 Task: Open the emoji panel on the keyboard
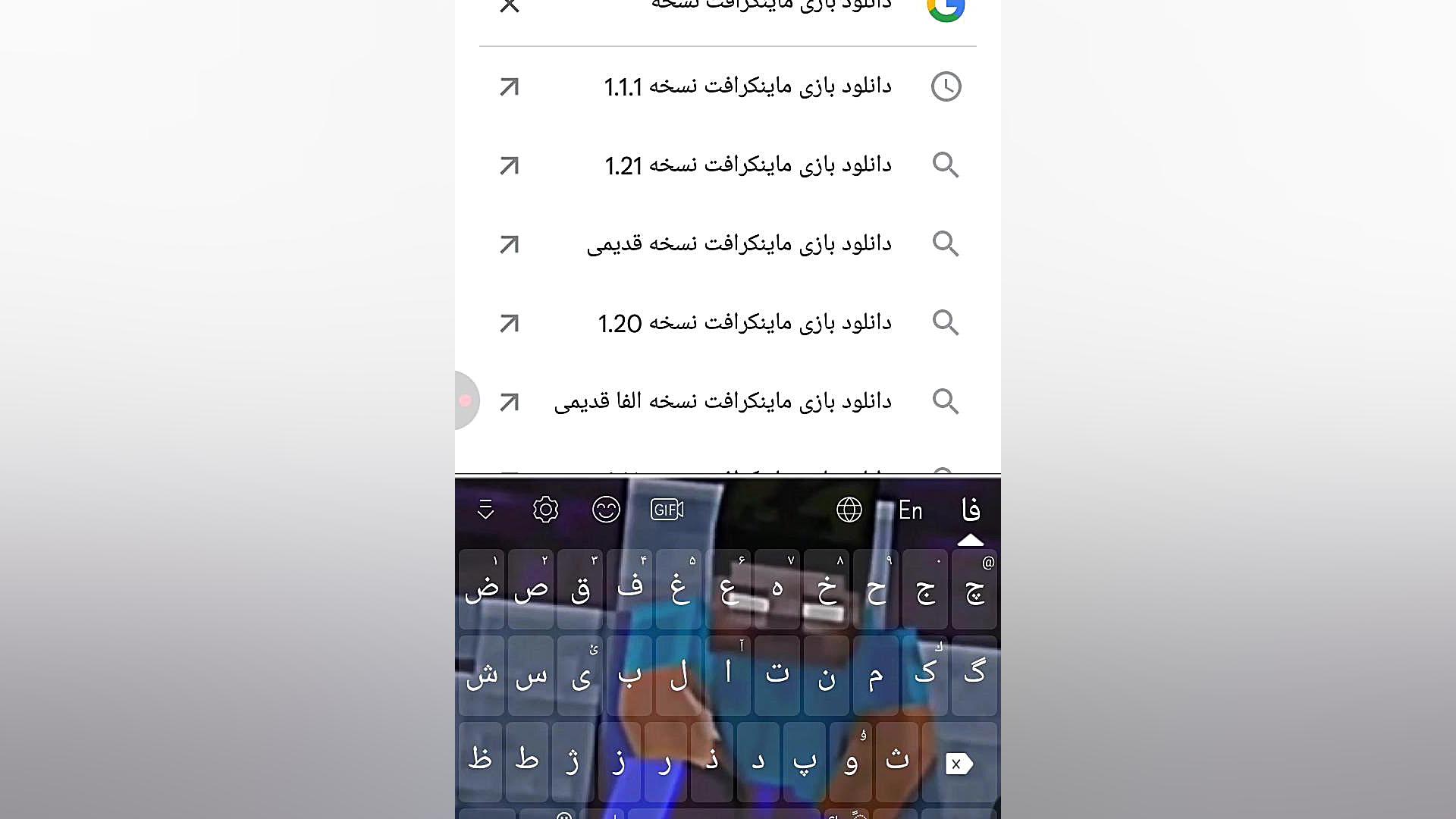pyautogui.click(x=606, y=510)
